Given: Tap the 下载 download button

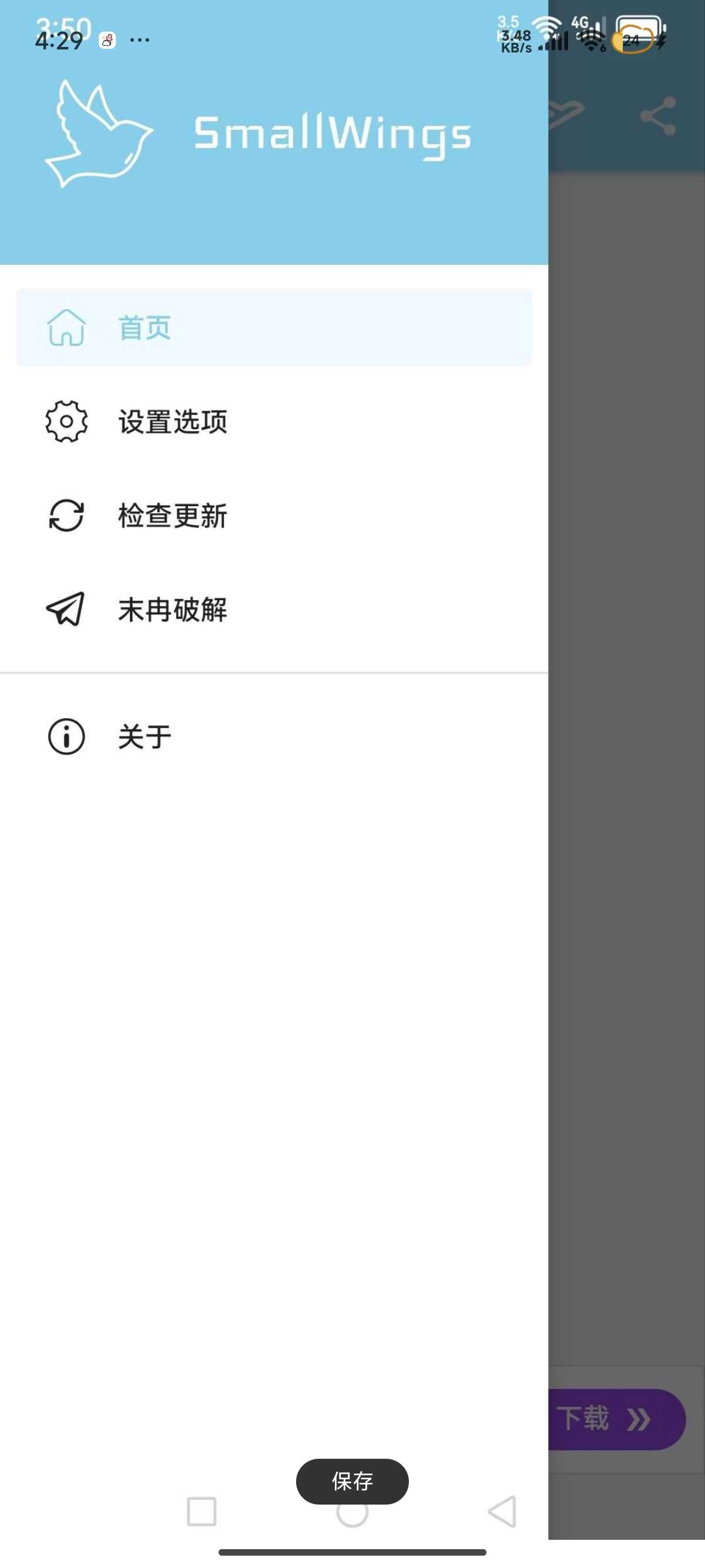Looking at the screenshot, I should click(617, 1419).
